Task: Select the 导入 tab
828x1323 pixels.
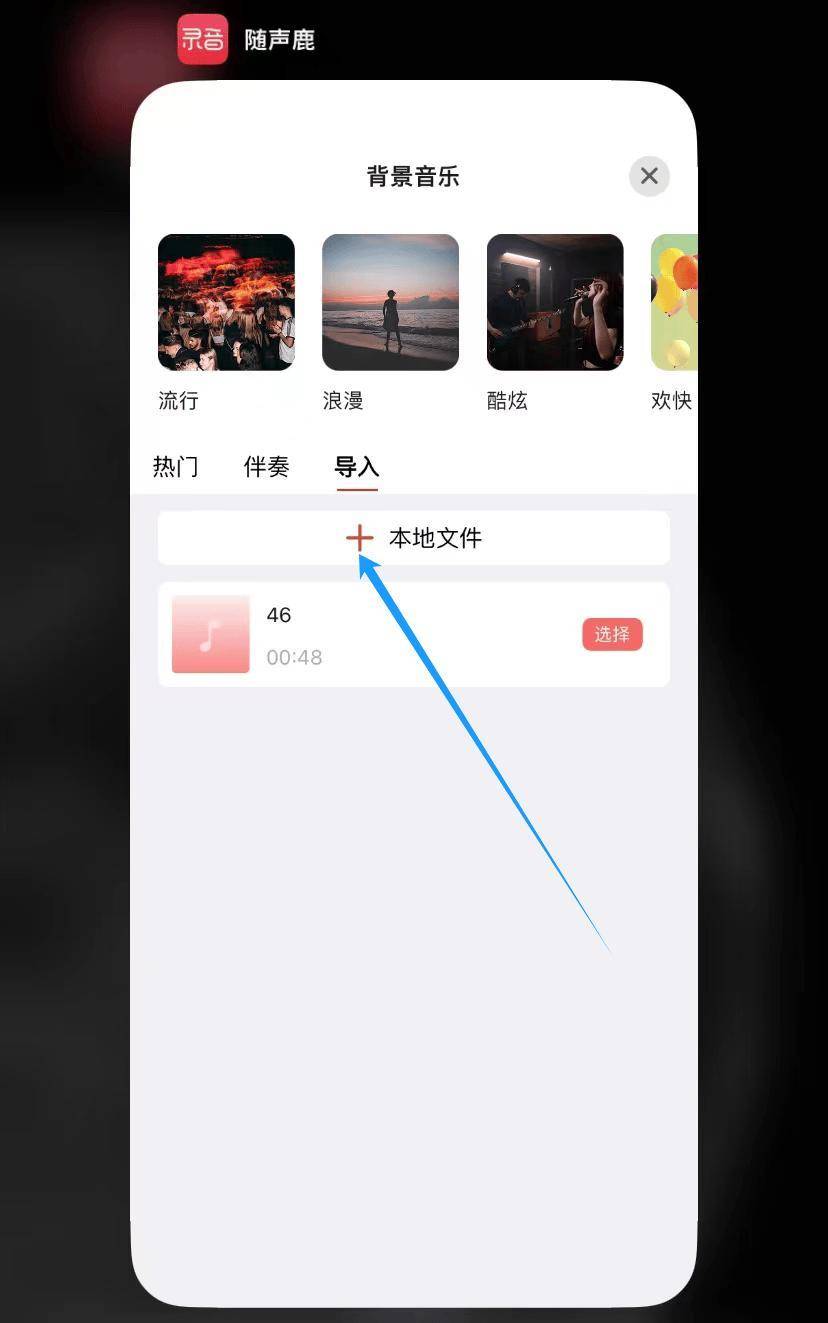Action: point(356,467)
